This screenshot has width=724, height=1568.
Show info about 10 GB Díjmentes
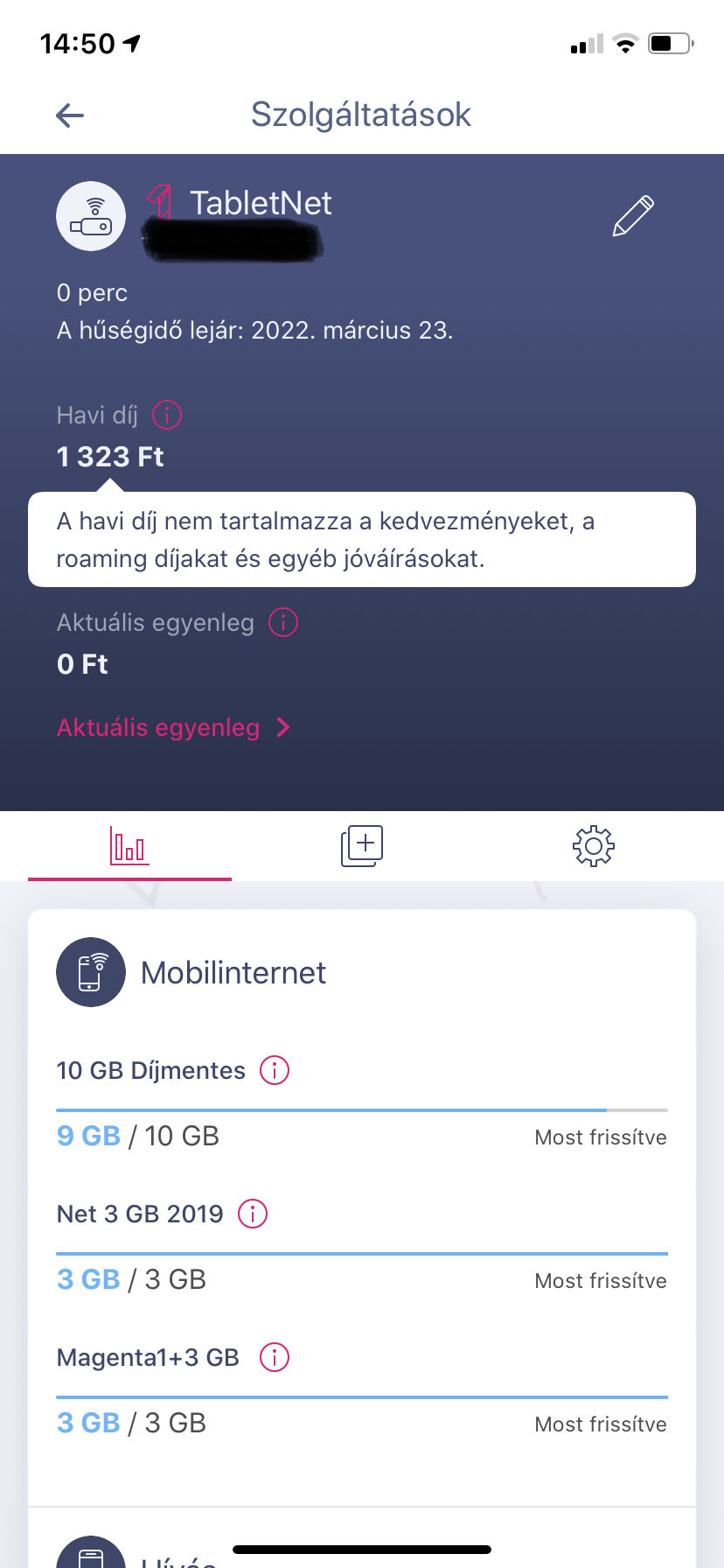275,1070
